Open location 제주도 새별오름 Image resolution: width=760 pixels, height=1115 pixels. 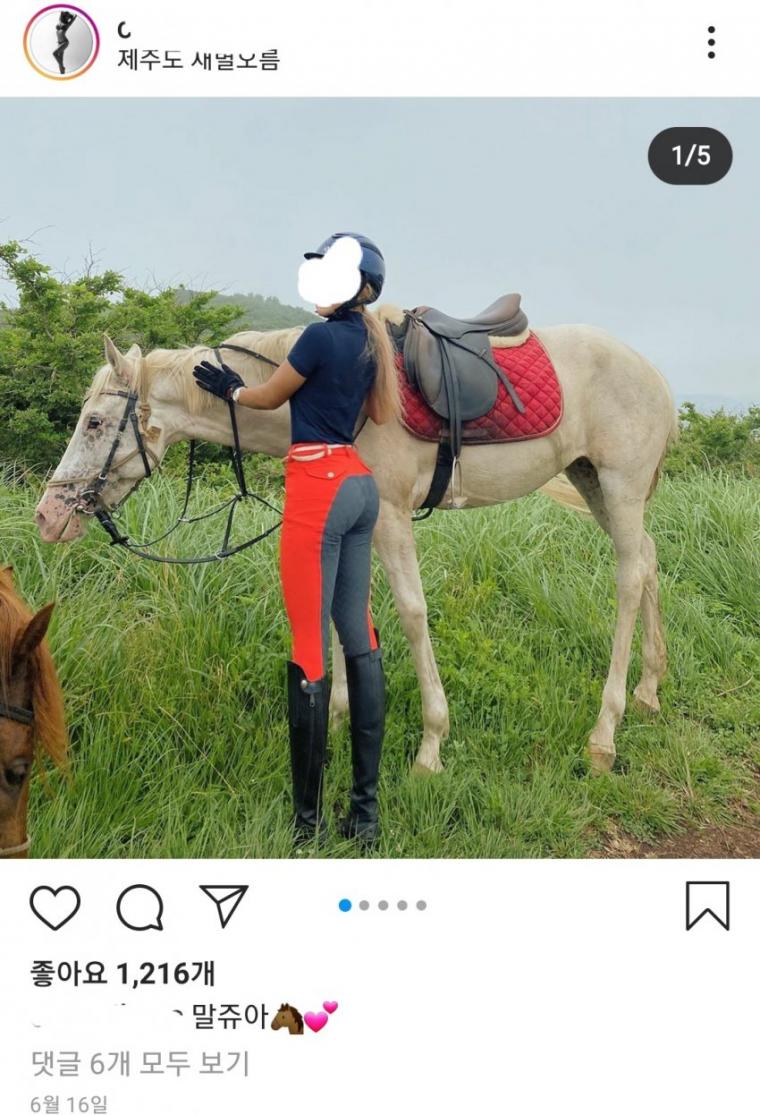(x=198, y=60)
